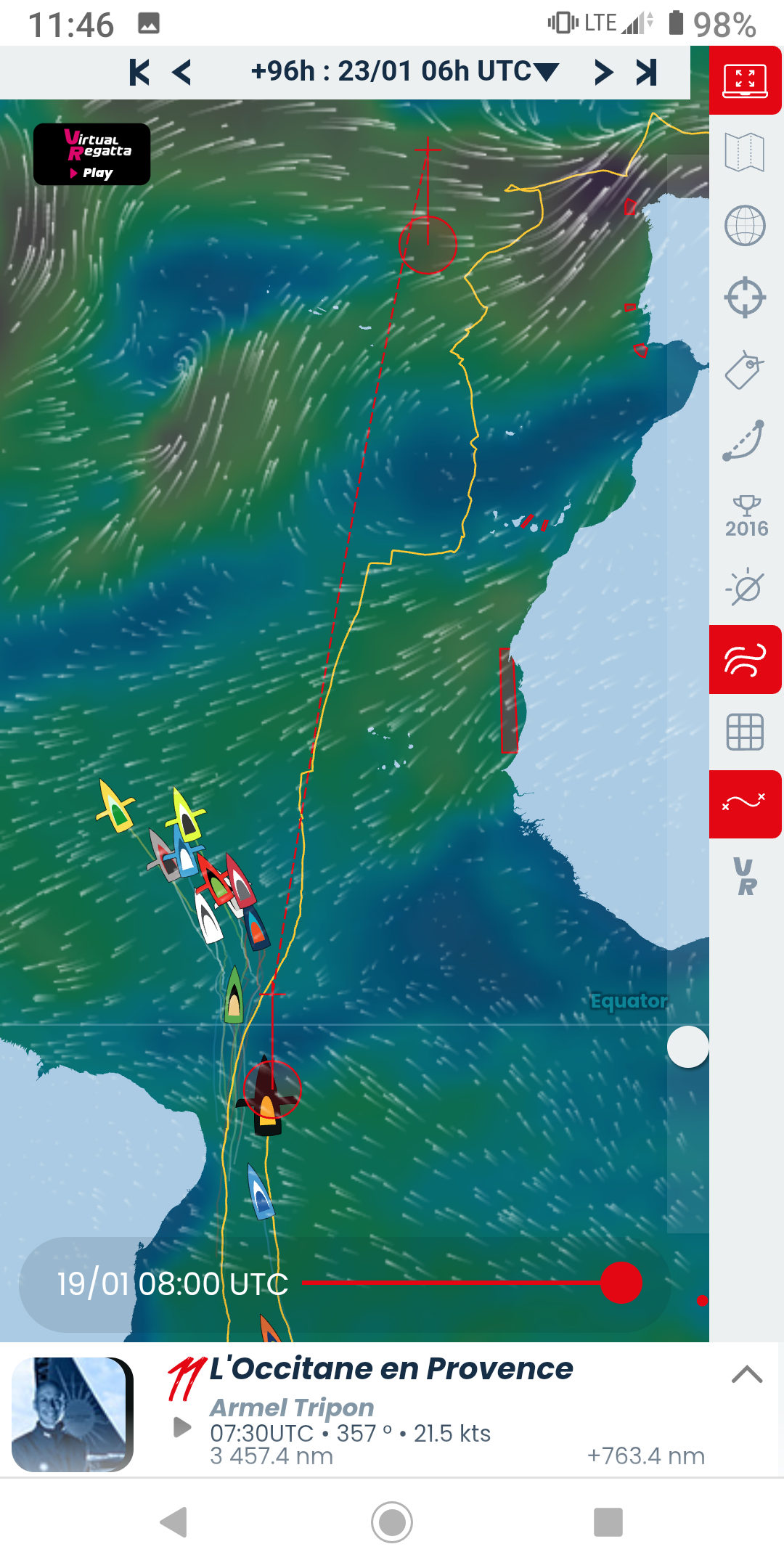Open the Virtual Regatta Play banner
The width and height of the screenshot is (784, 1568).
point(92,154)
